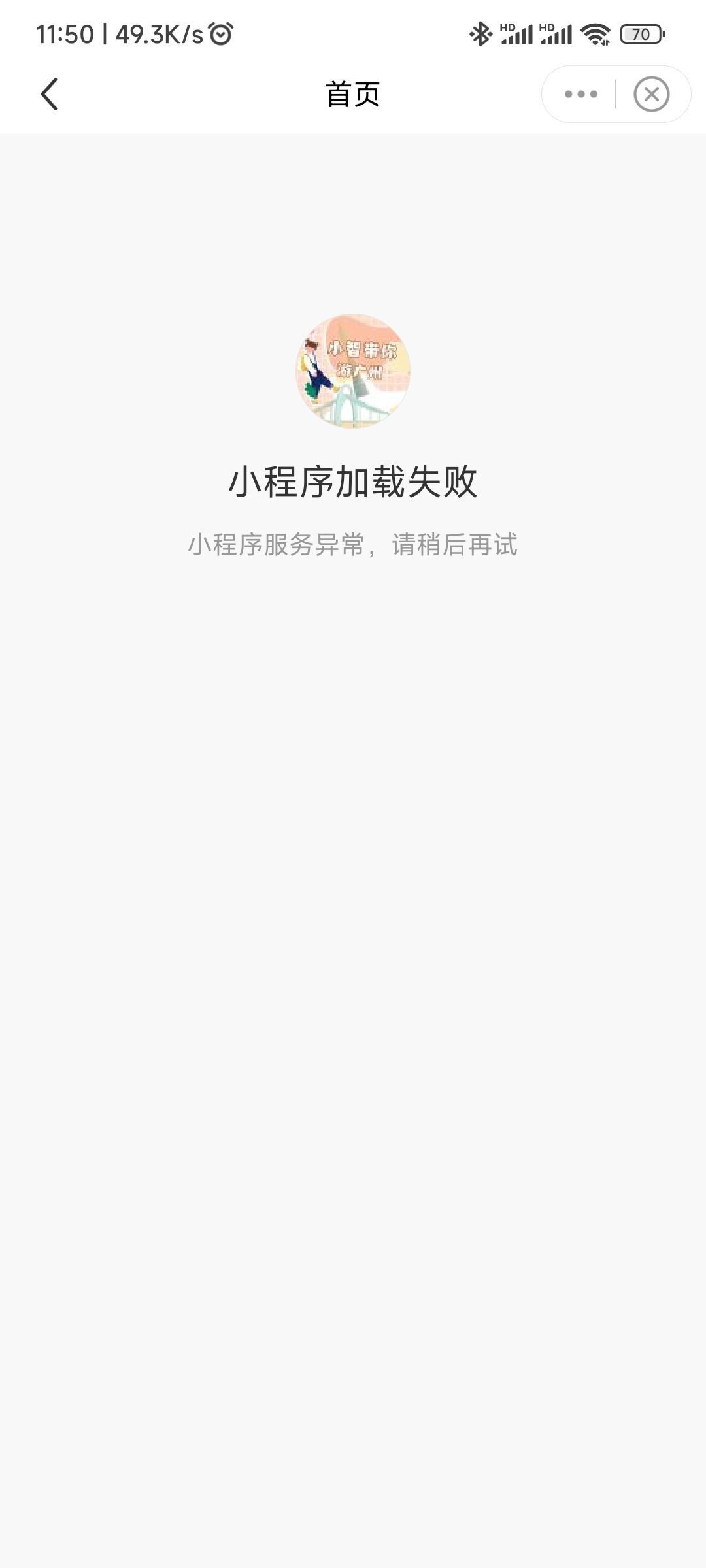
Task: Tap the capsule menu button group
Action: (614, 93)
